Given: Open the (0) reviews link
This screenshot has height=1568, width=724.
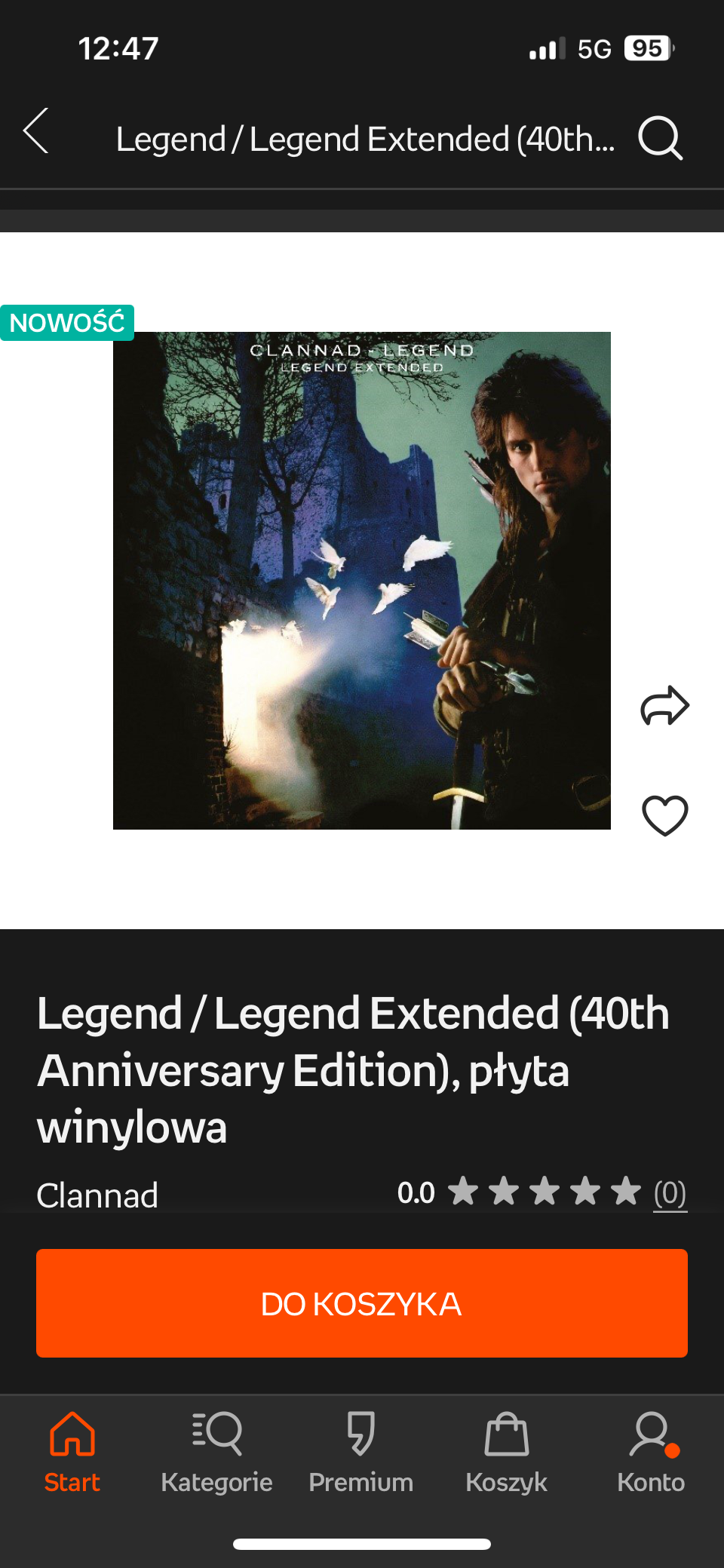Looking at the screenshot, I should pyautogui.click(x=670, y=1193).
